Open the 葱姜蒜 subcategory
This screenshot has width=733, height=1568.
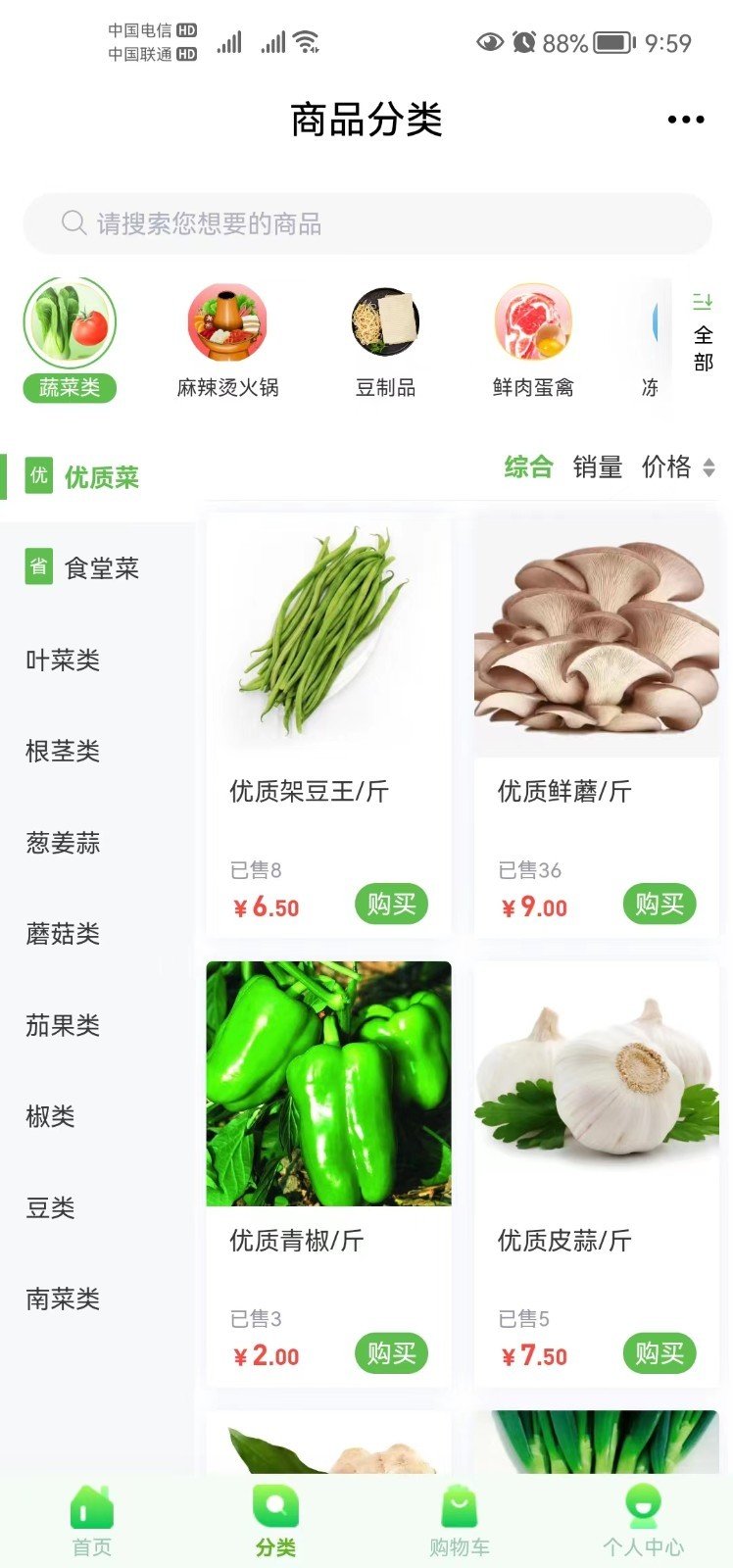coord(63,843)
